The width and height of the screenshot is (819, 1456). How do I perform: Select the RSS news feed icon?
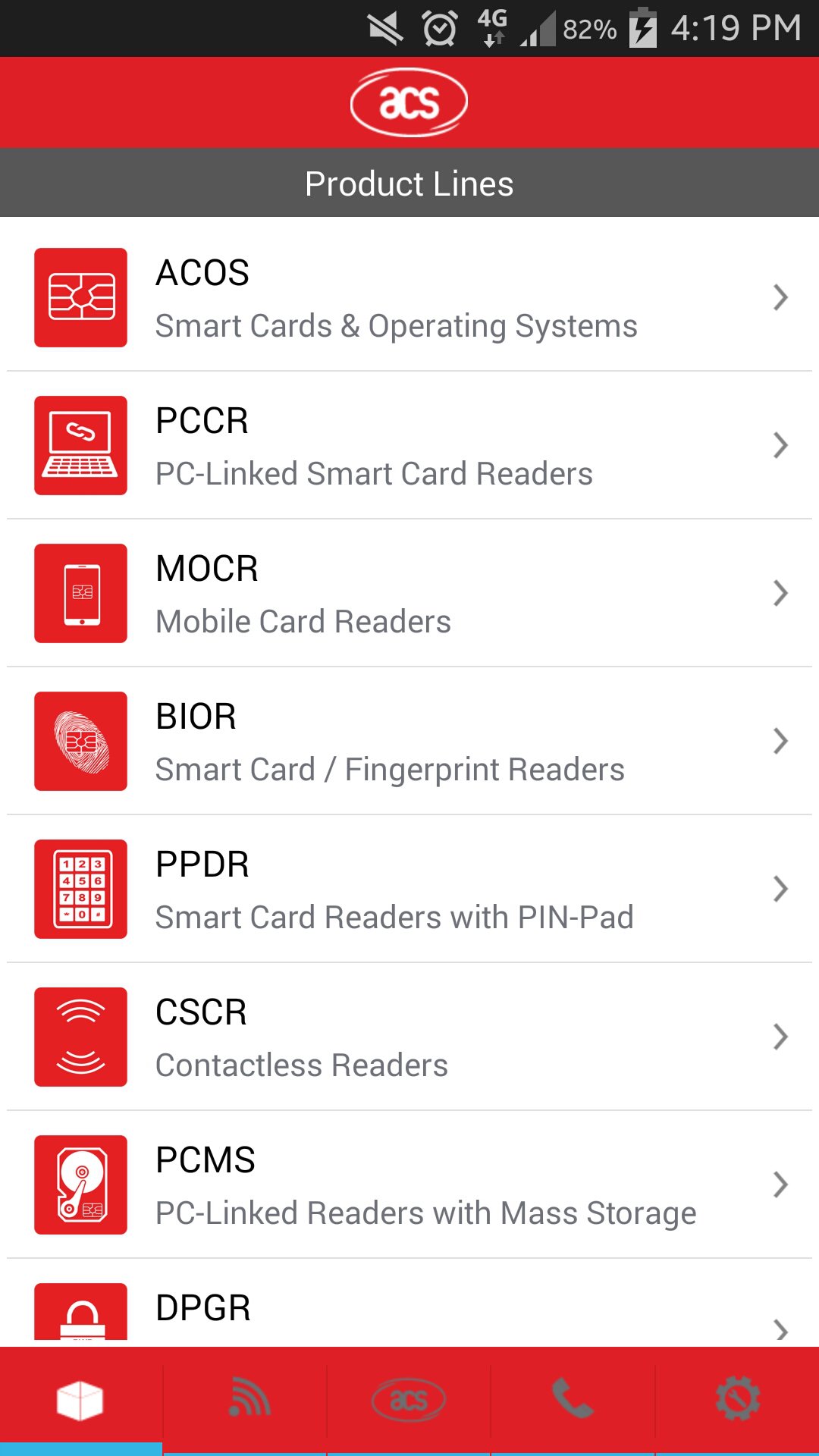pos(244,1401)
